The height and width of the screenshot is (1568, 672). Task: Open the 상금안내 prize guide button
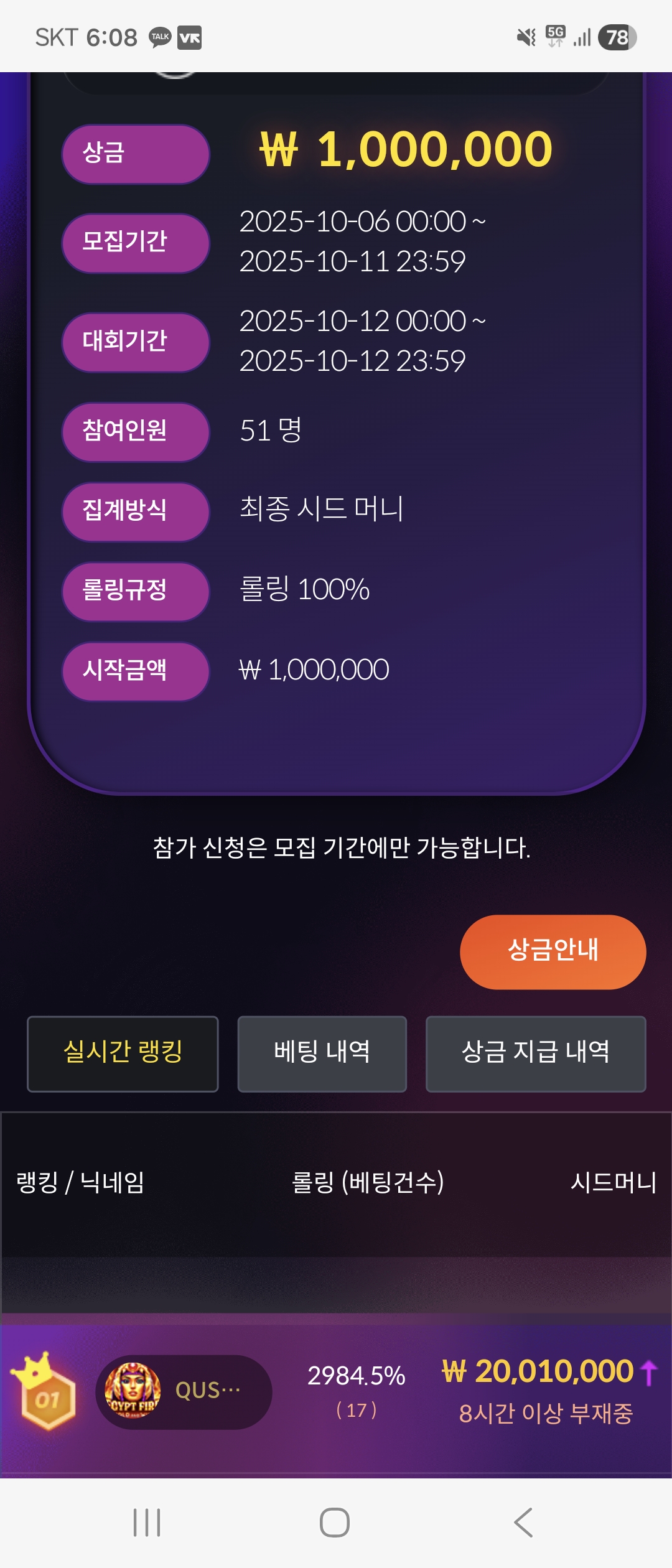point(553,952)
